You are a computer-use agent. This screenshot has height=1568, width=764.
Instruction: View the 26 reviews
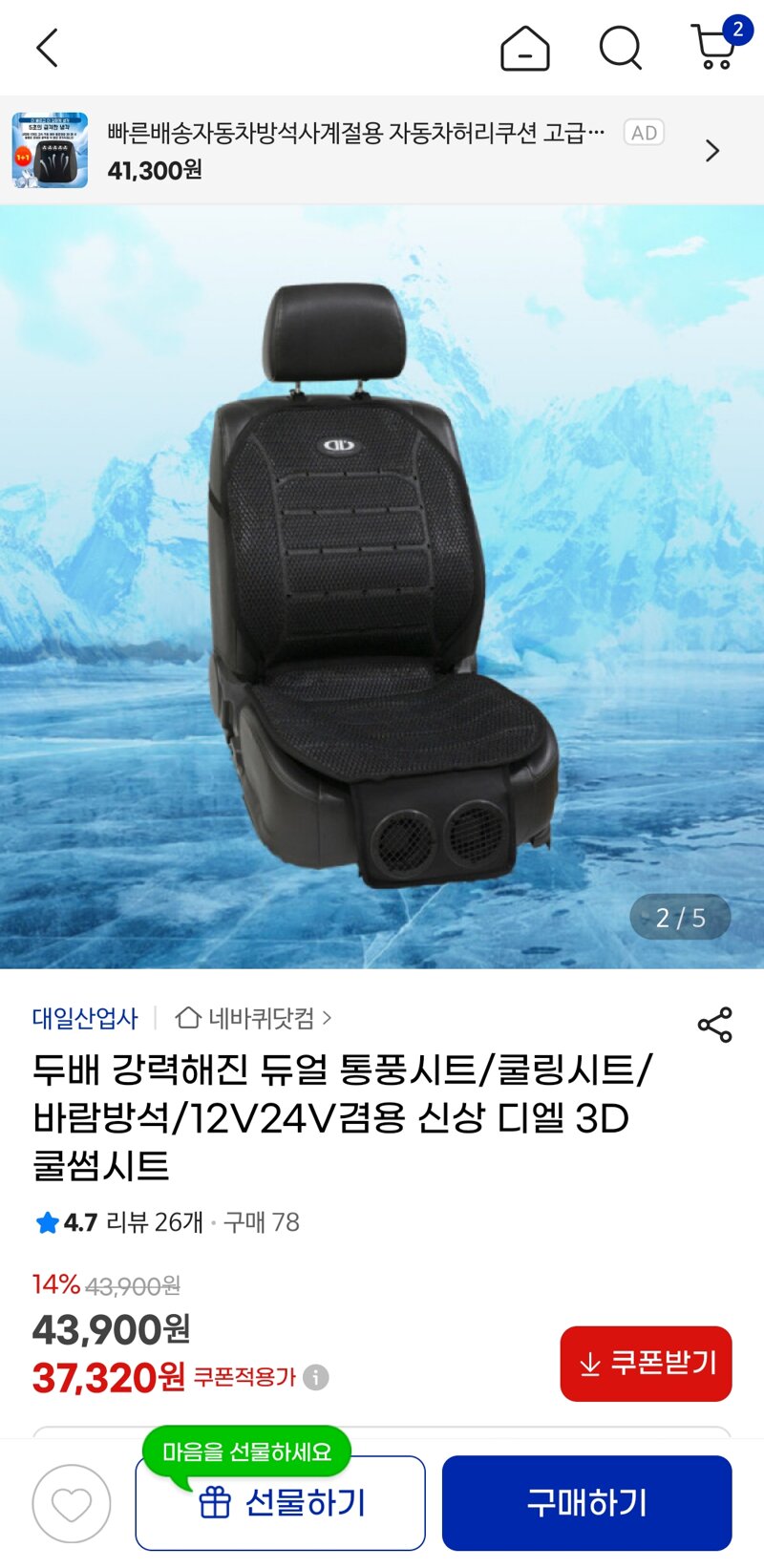click(x=155, y=1222)
